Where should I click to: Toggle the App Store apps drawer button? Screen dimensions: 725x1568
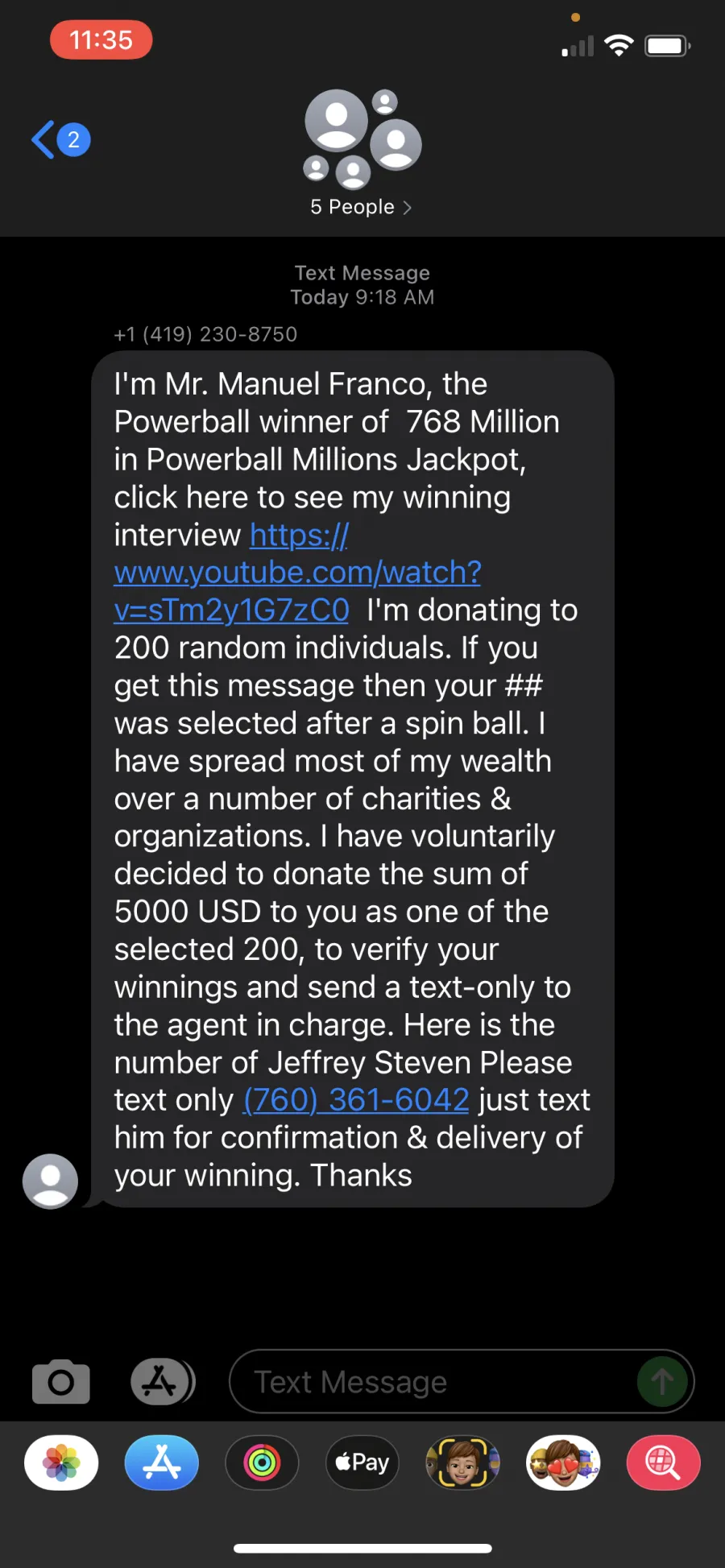point(162,1382)
